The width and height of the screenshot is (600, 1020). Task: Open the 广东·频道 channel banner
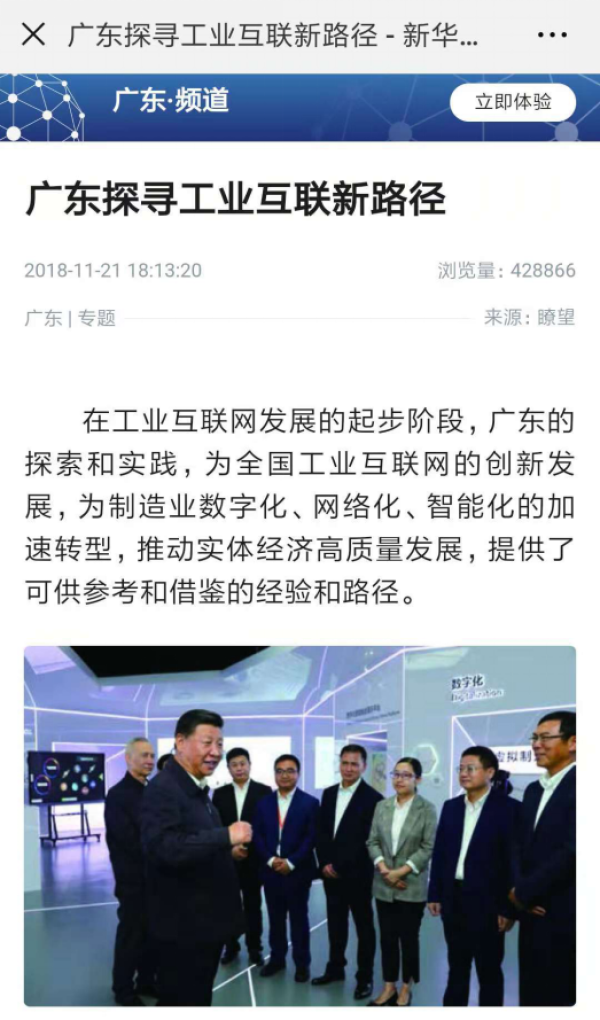(171, 100)
